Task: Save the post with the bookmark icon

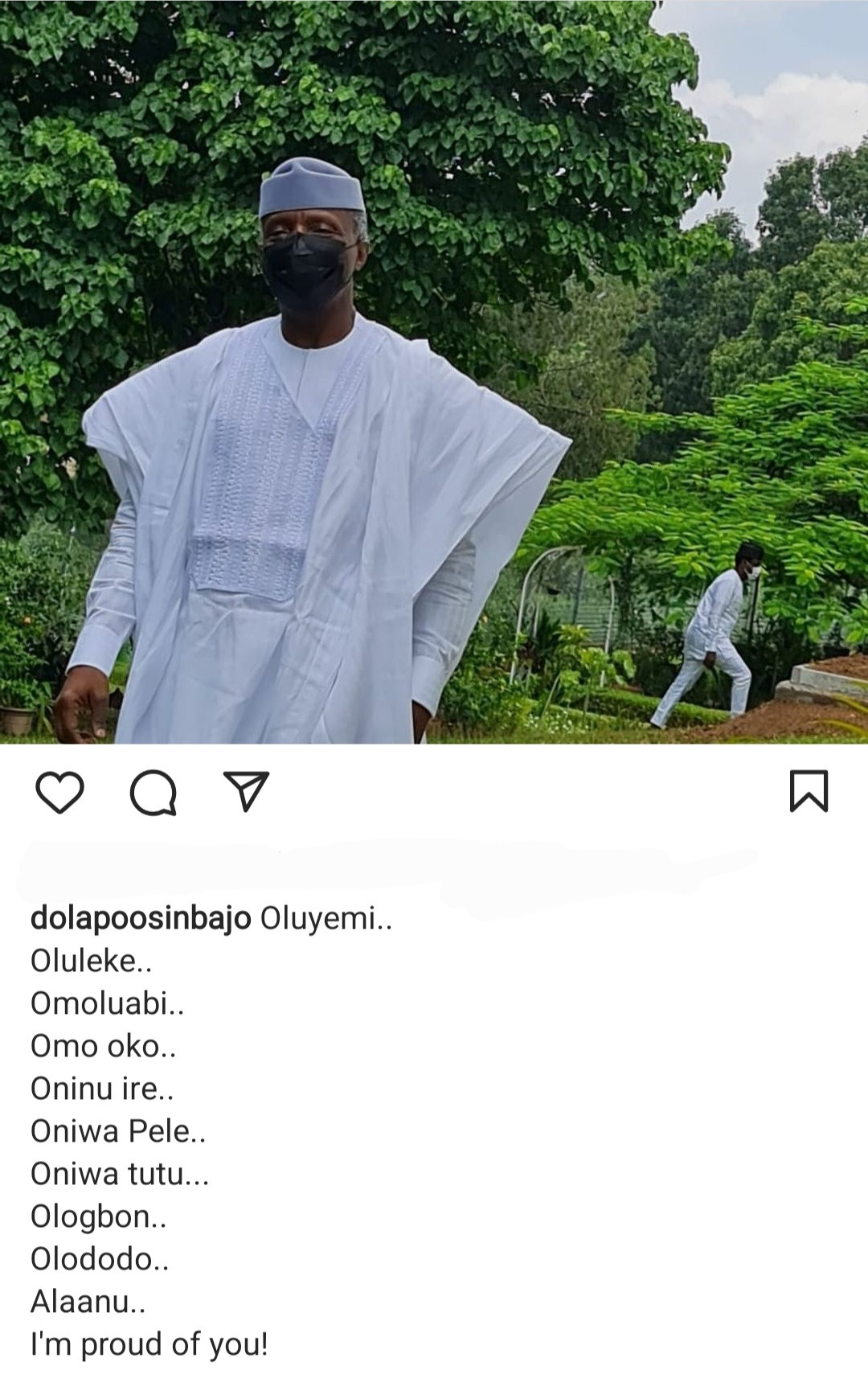Action: [809, 791]
